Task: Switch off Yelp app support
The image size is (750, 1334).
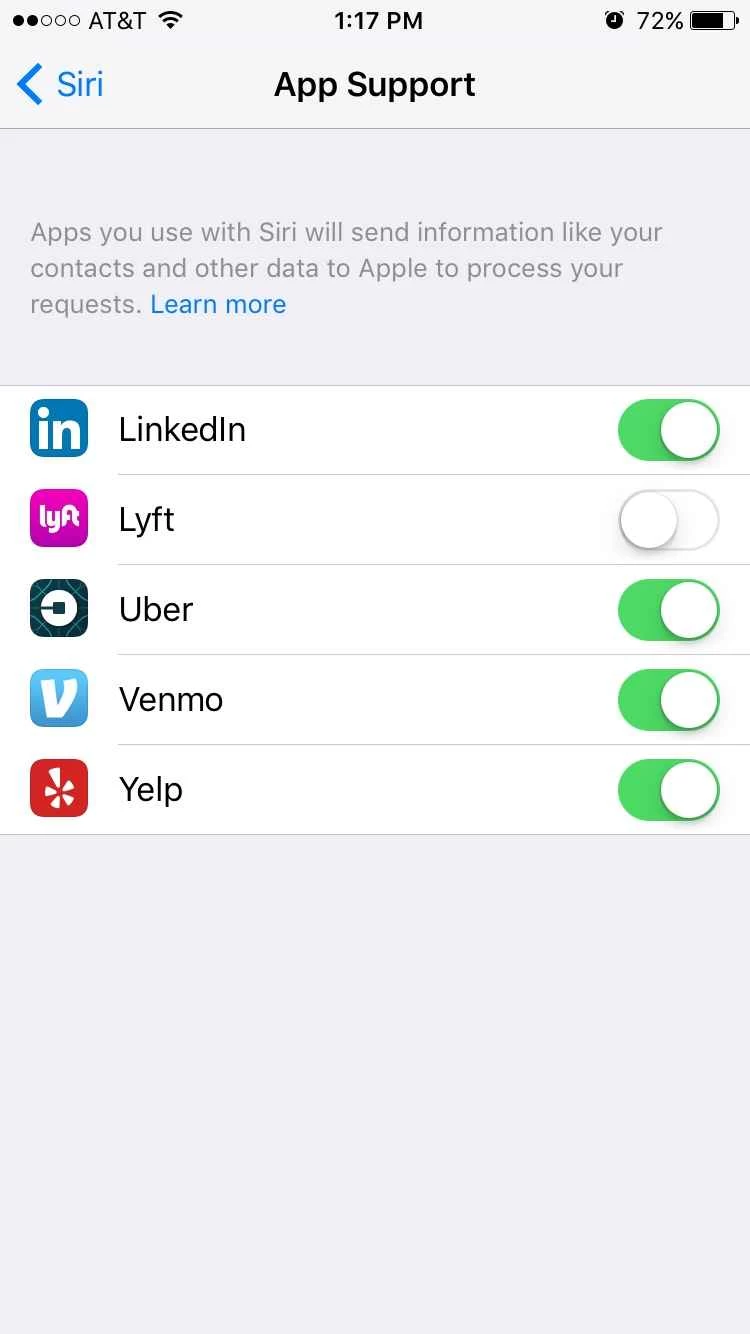Action: tap(668, 790)
